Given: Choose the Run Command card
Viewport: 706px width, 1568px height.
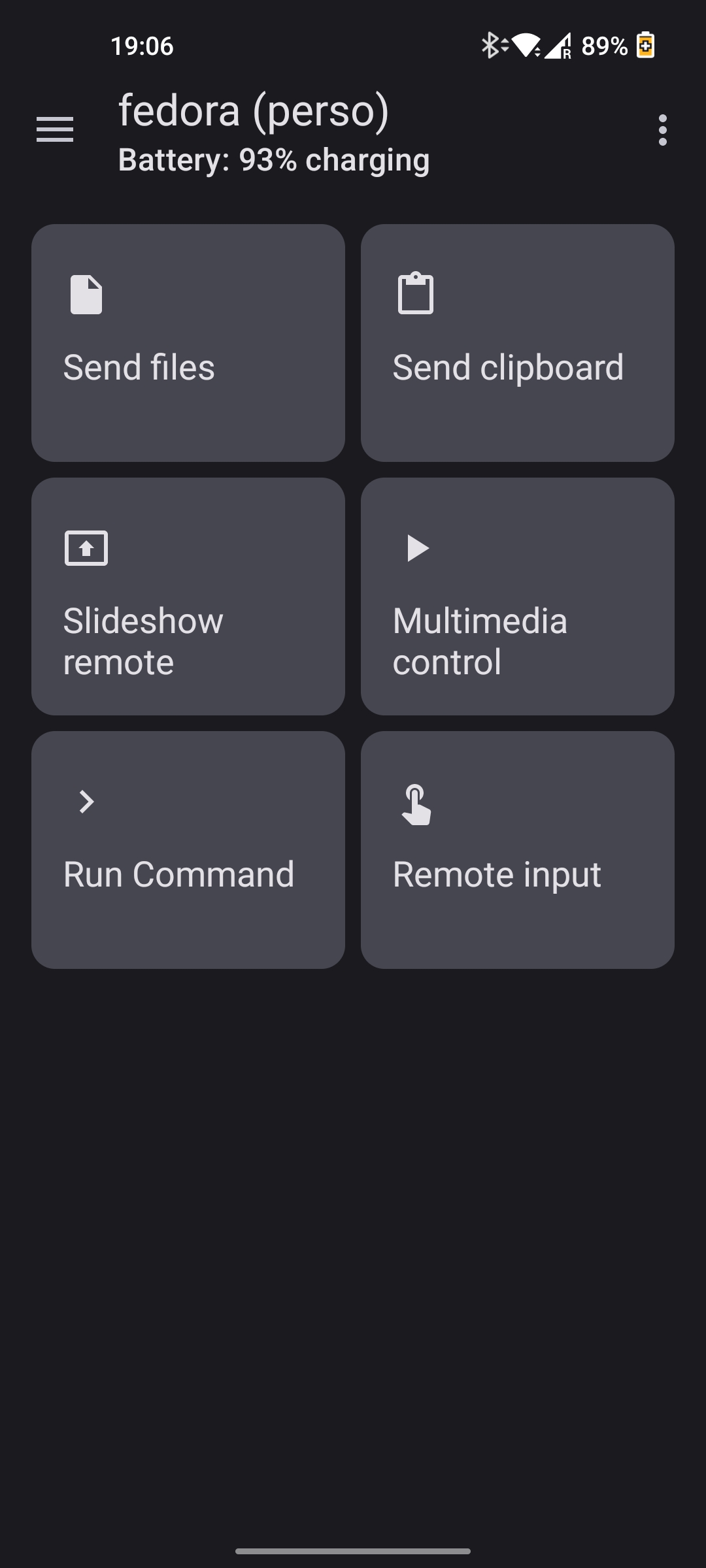Looking at the screenshot, I should click(x=188, y=849).
